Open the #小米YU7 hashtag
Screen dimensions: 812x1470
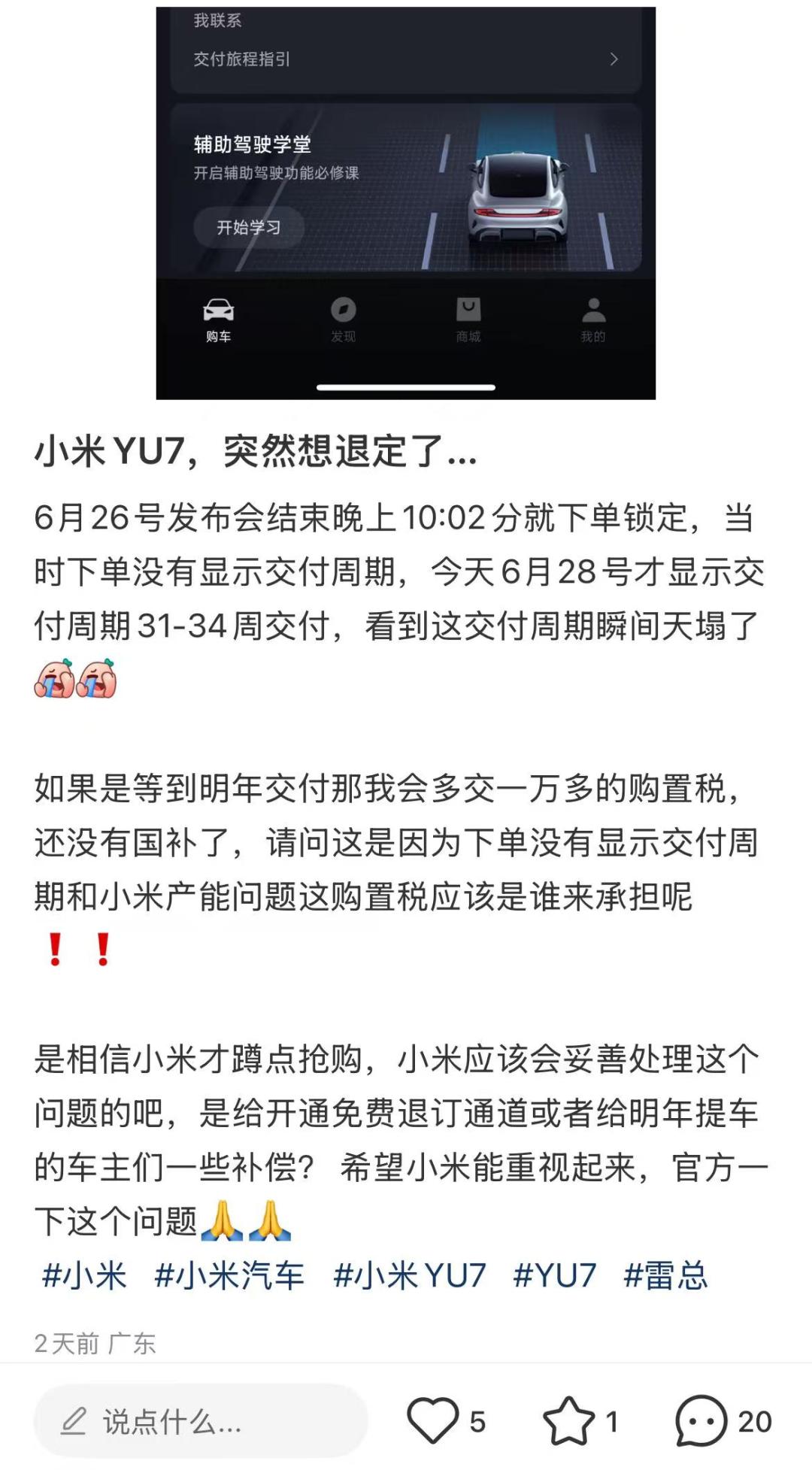click(x=410, y=1276)
